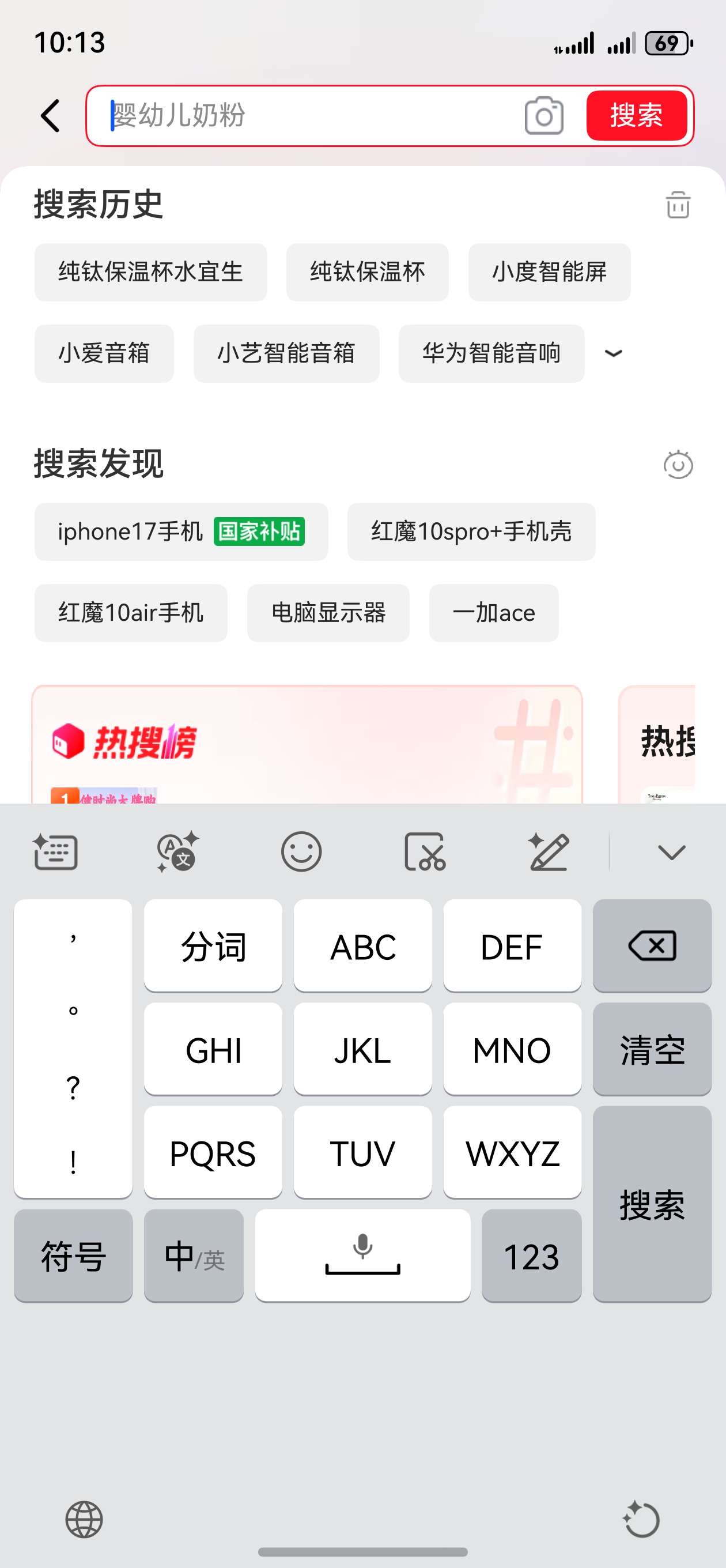Open the emoji panel on keyboard

click(301, 851)
